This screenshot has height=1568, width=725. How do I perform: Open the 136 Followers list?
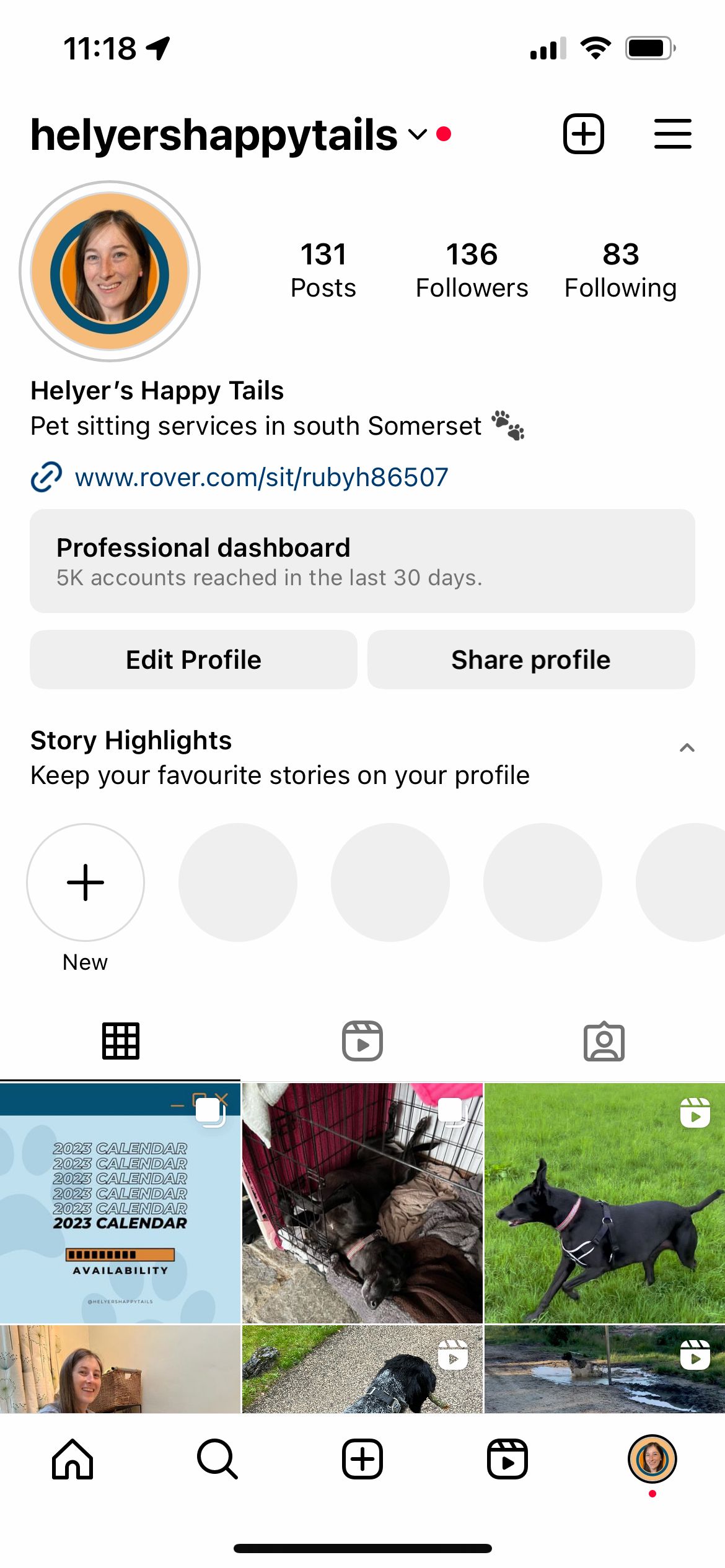472,271
